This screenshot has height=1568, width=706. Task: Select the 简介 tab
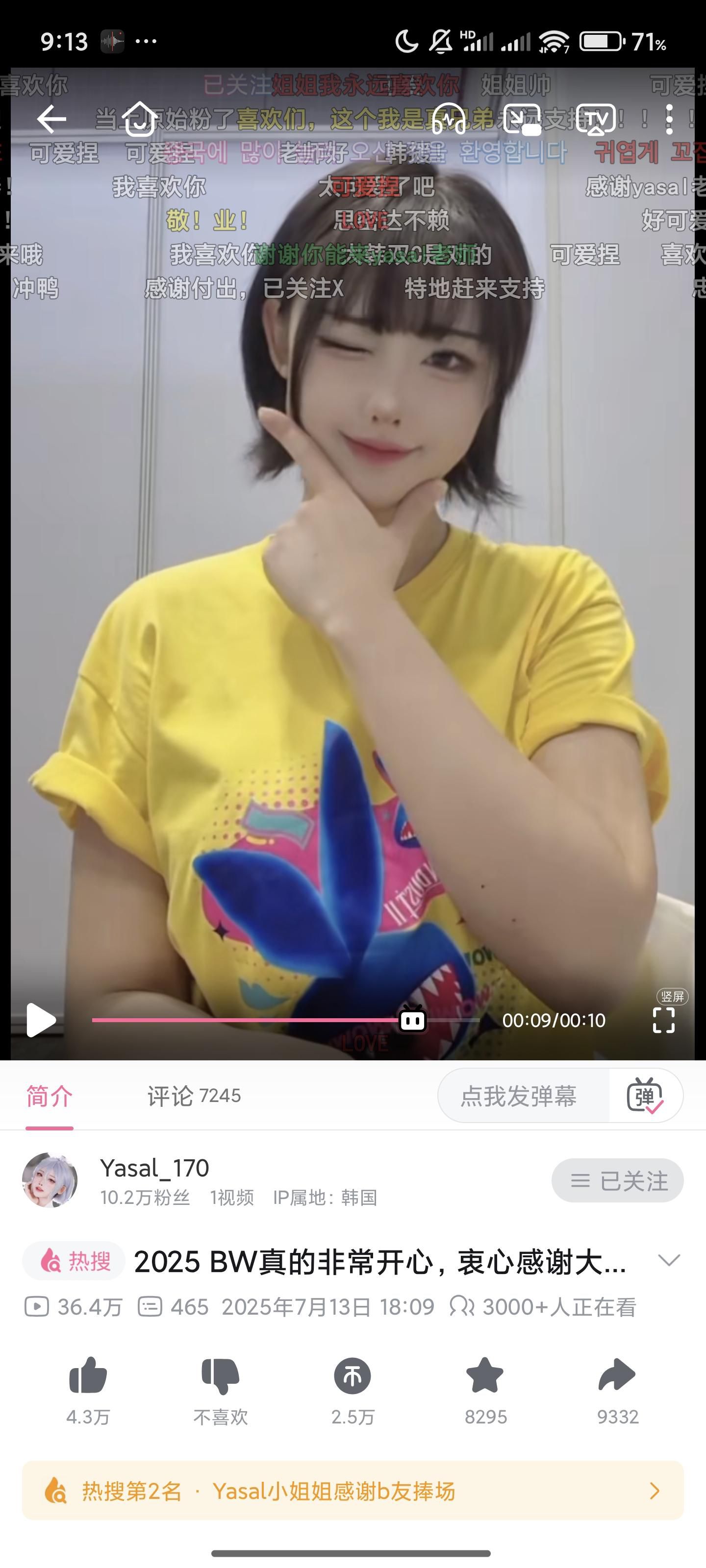[50, 1096]
